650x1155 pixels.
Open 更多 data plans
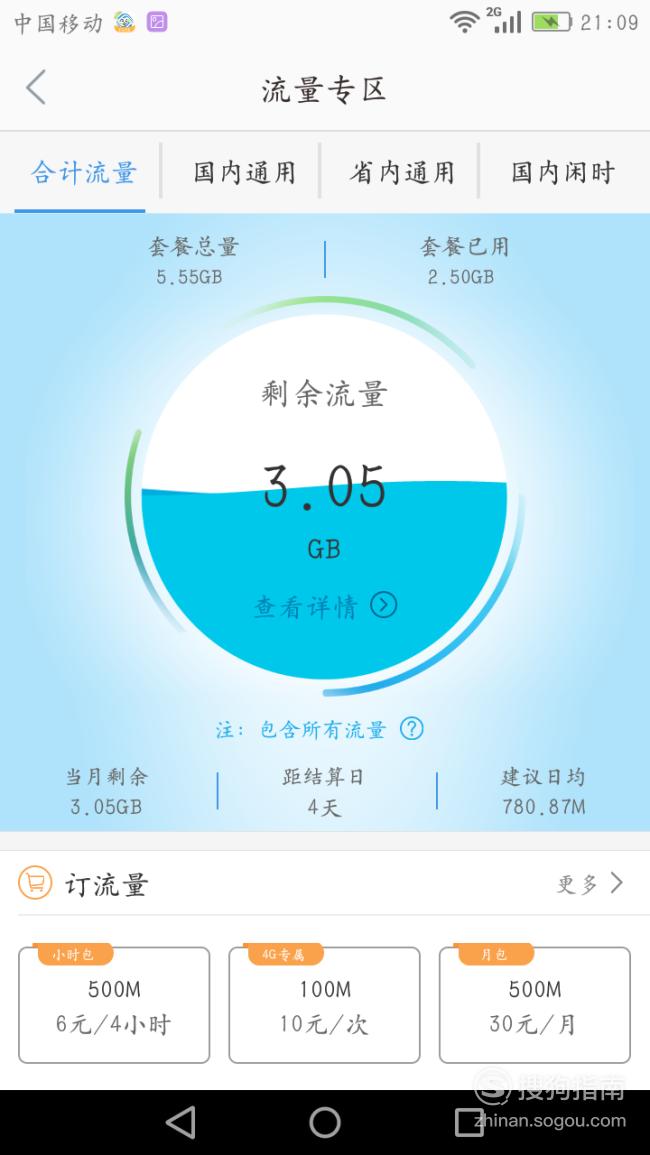590,883
